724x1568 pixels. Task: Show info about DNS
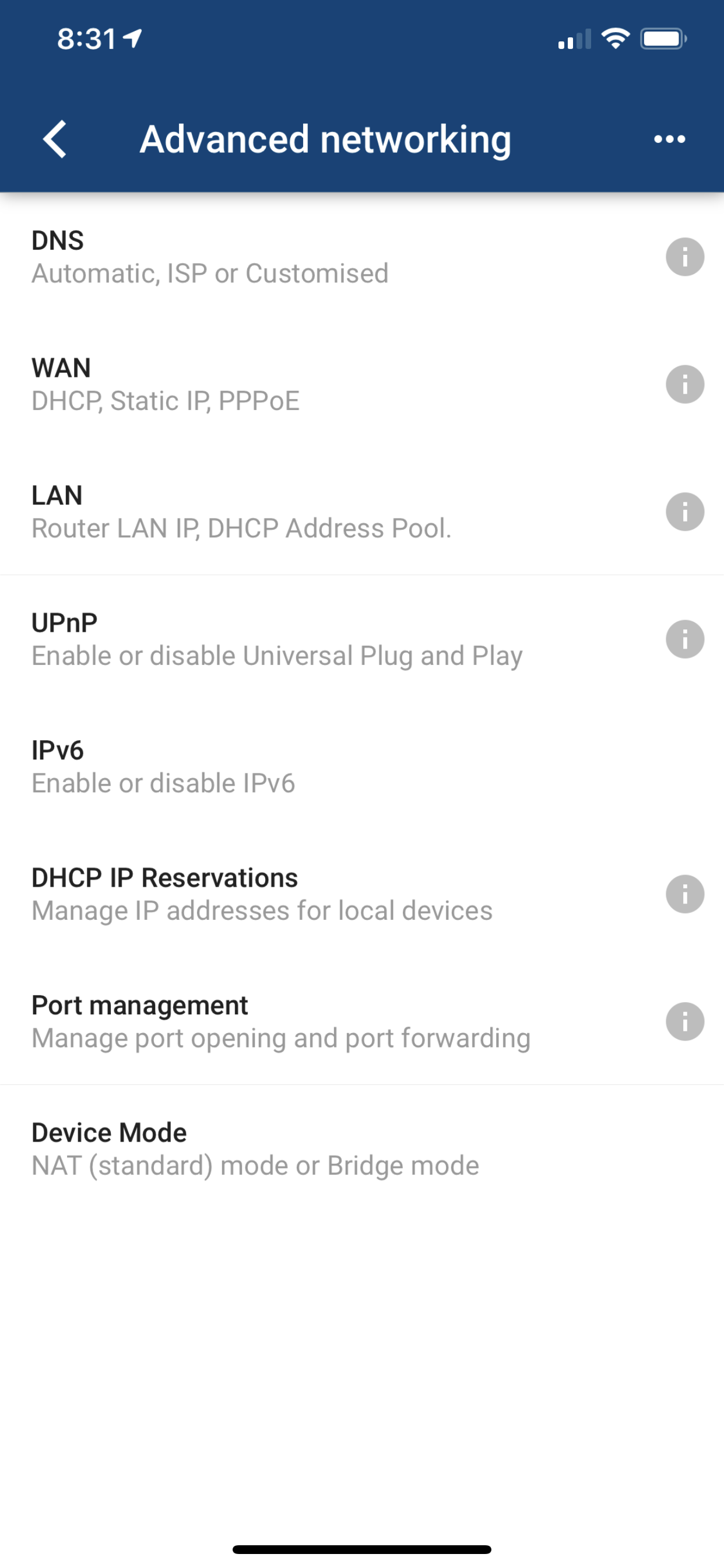pyautogui.click(x=685, y=257)
